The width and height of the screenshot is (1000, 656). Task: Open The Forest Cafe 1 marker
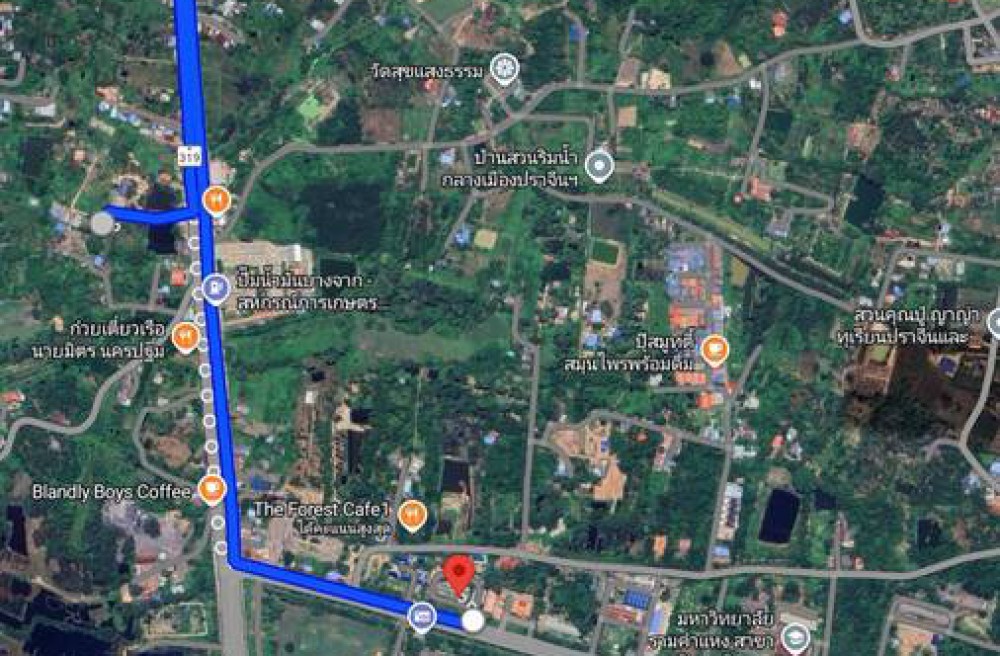click(x=412, y=515)
